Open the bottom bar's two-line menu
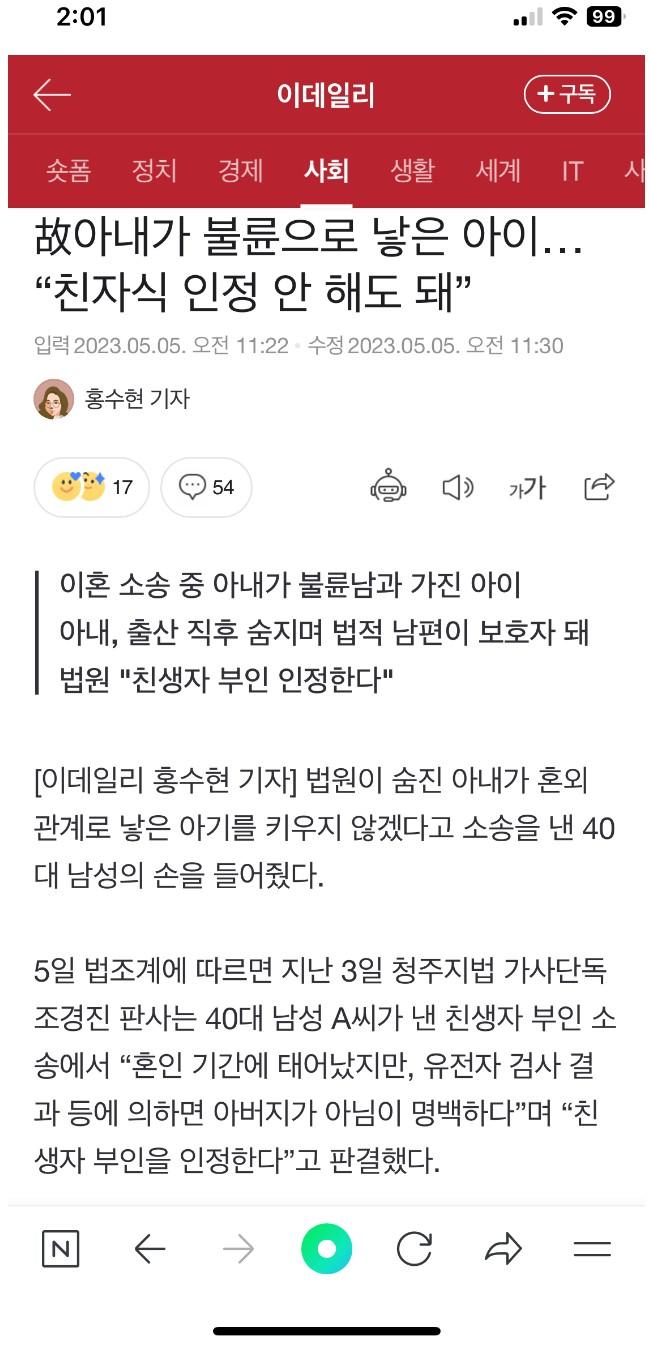The width and height of the screenshot is (651, 1364). point(592,1249)
